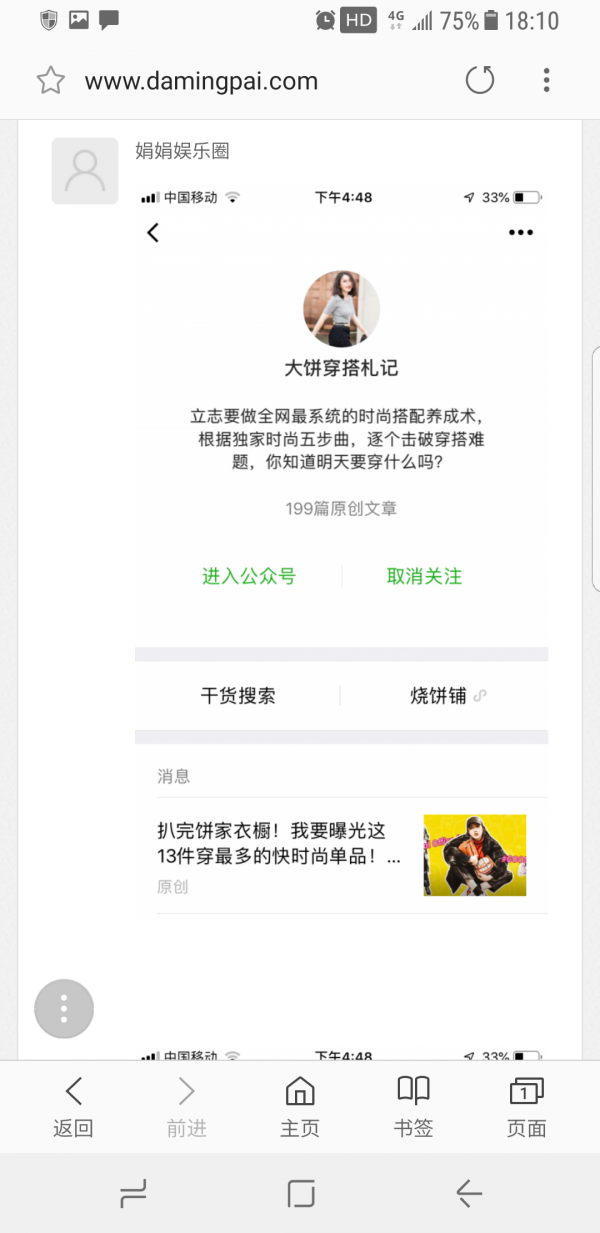Open the browser overflow menu

tap(546, 80)
